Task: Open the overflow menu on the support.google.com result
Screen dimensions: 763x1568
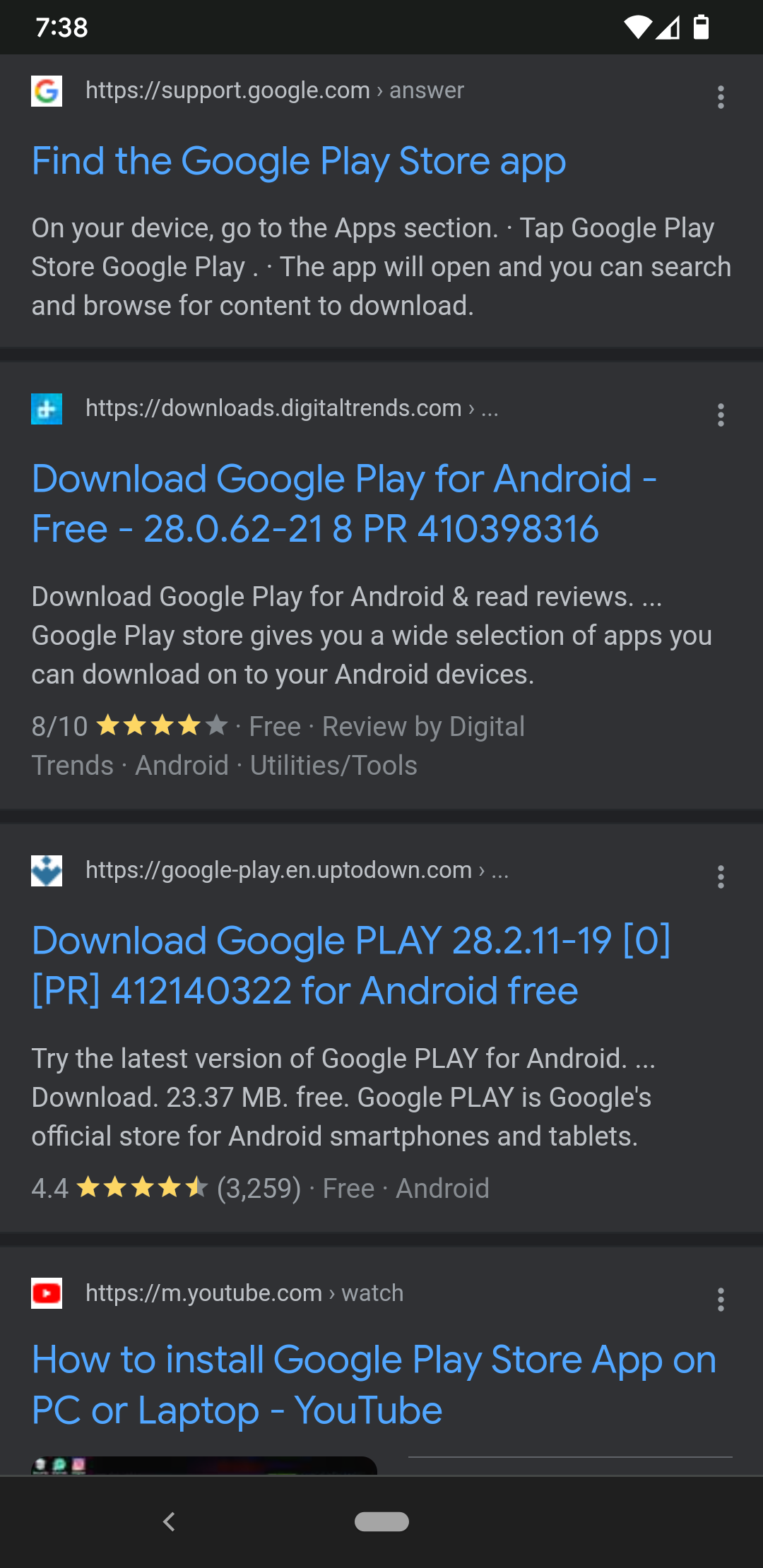Action: click(721, 97)
